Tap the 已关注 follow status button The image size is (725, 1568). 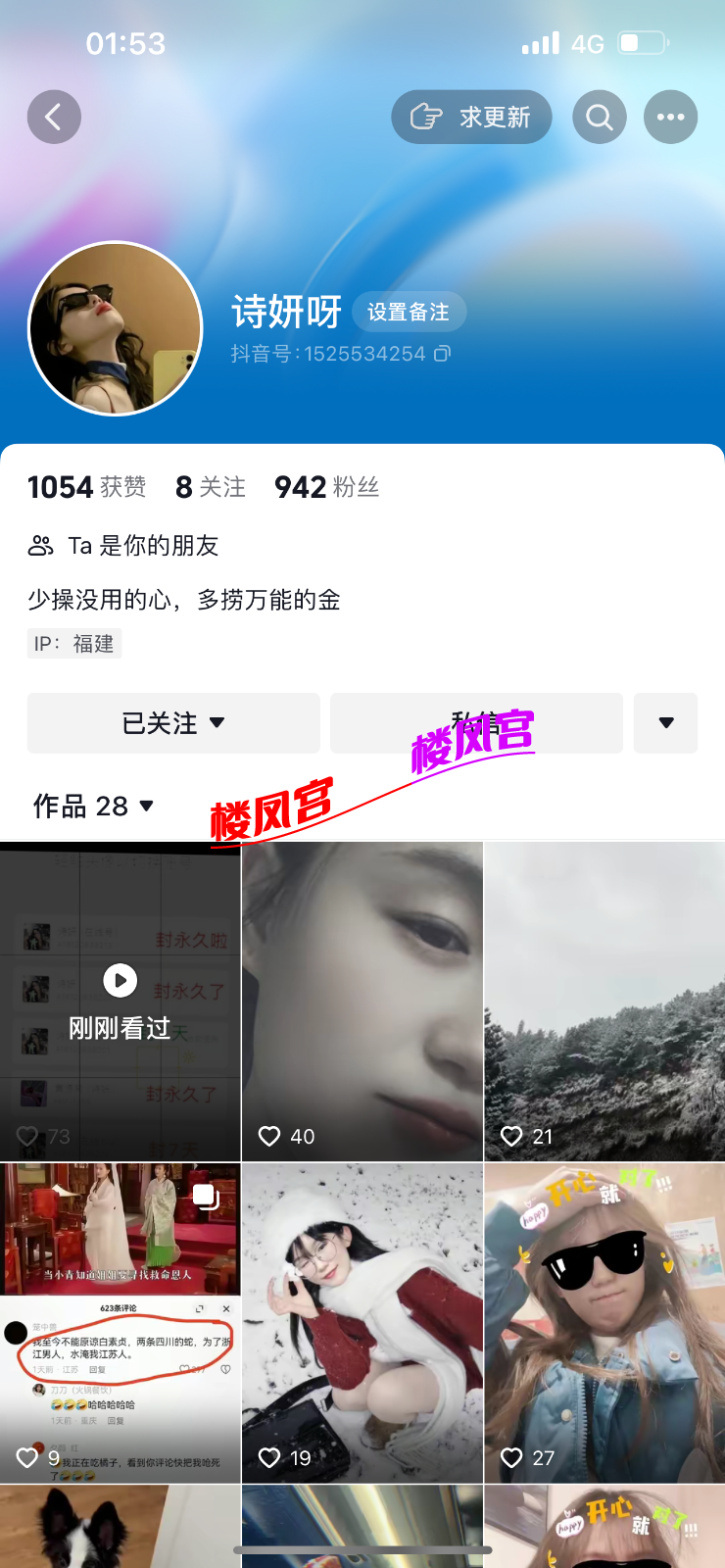click(x=173, y=723)
